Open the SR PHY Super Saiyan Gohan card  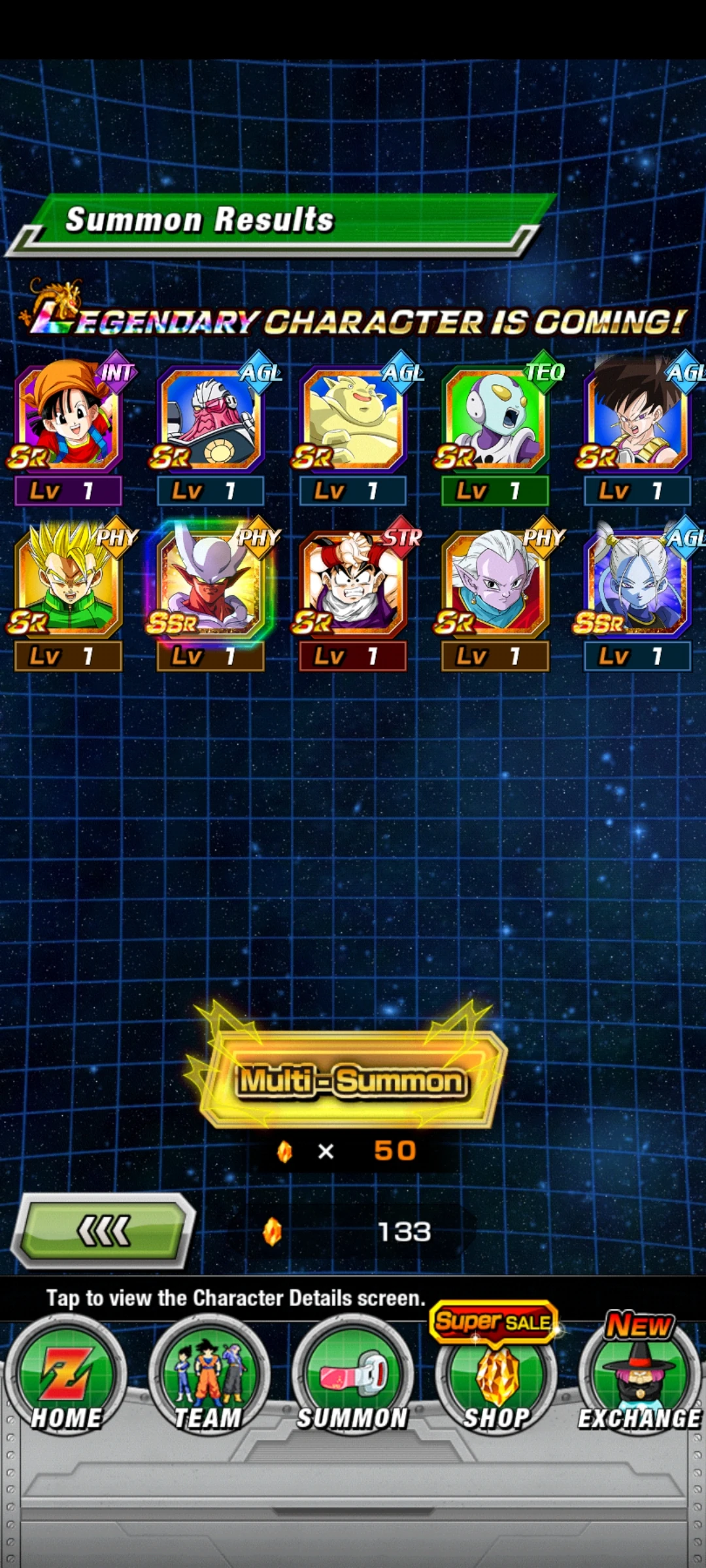coord(68,585)
